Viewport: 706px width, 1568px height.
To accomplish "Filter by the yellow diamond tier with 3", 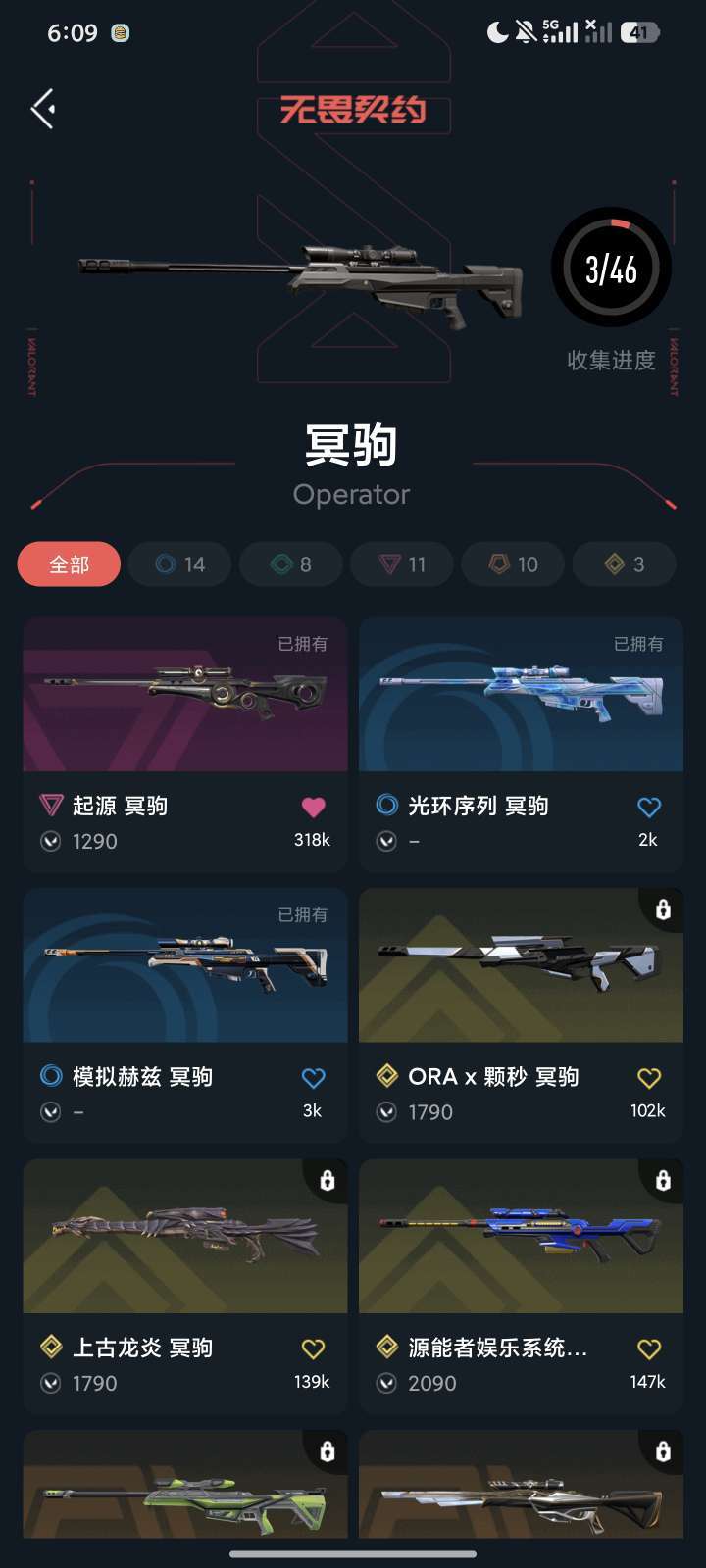I will (625, 564).
